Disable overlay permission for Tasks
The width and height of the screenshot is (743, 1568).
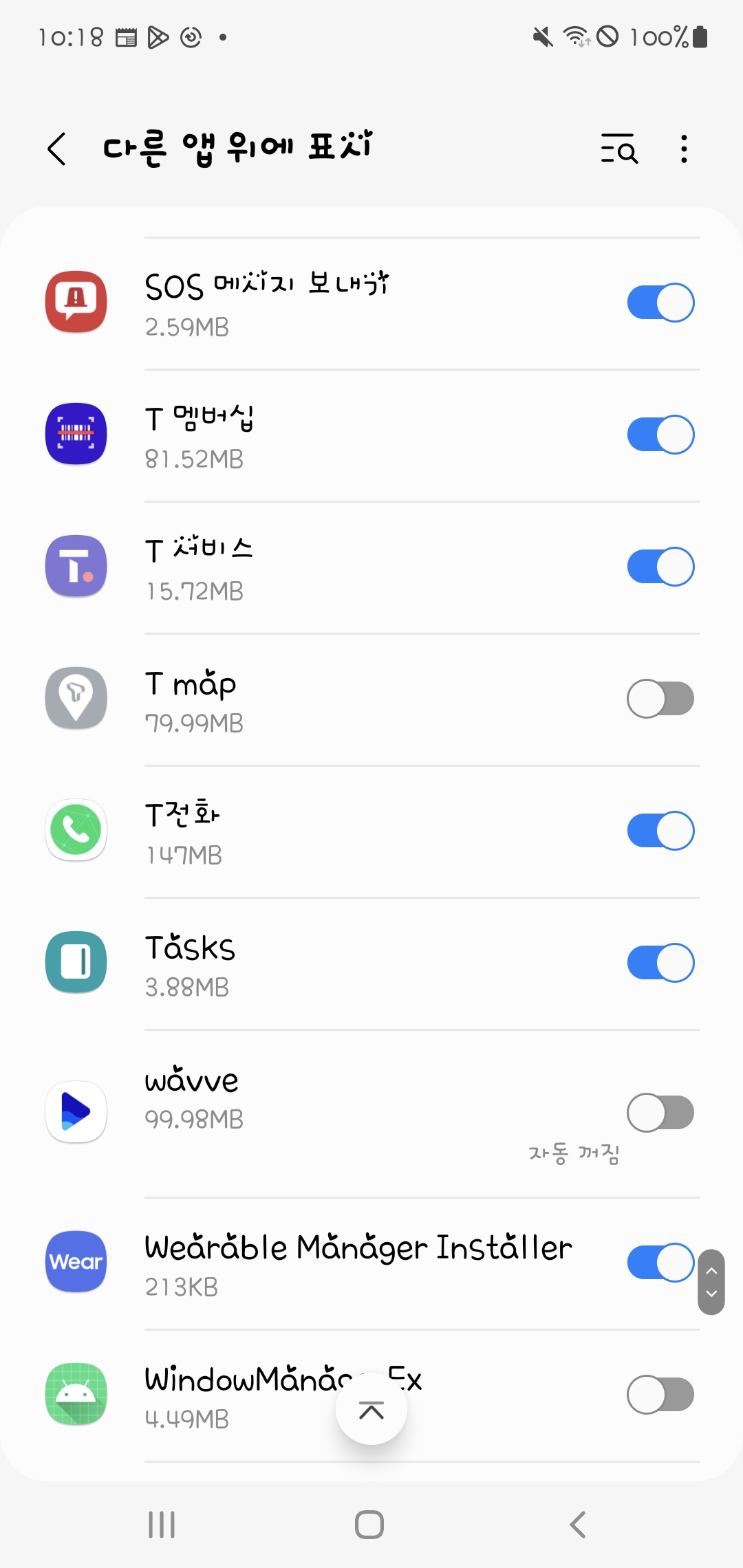click(x=660, y=963)
